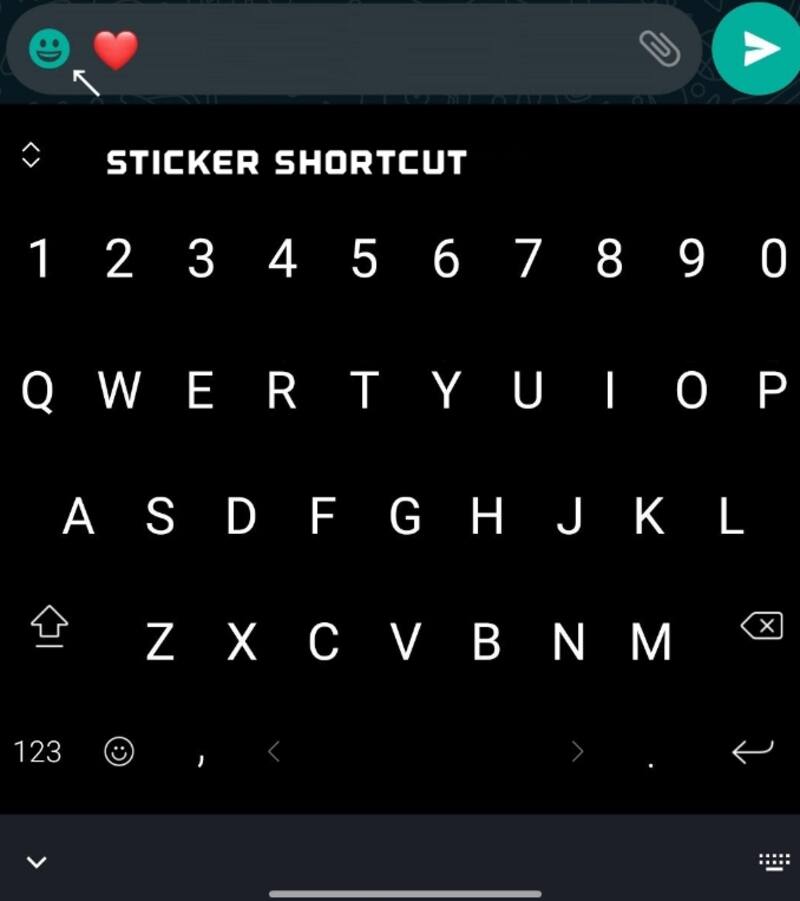Type the letter M

click(x=651, y=641)
